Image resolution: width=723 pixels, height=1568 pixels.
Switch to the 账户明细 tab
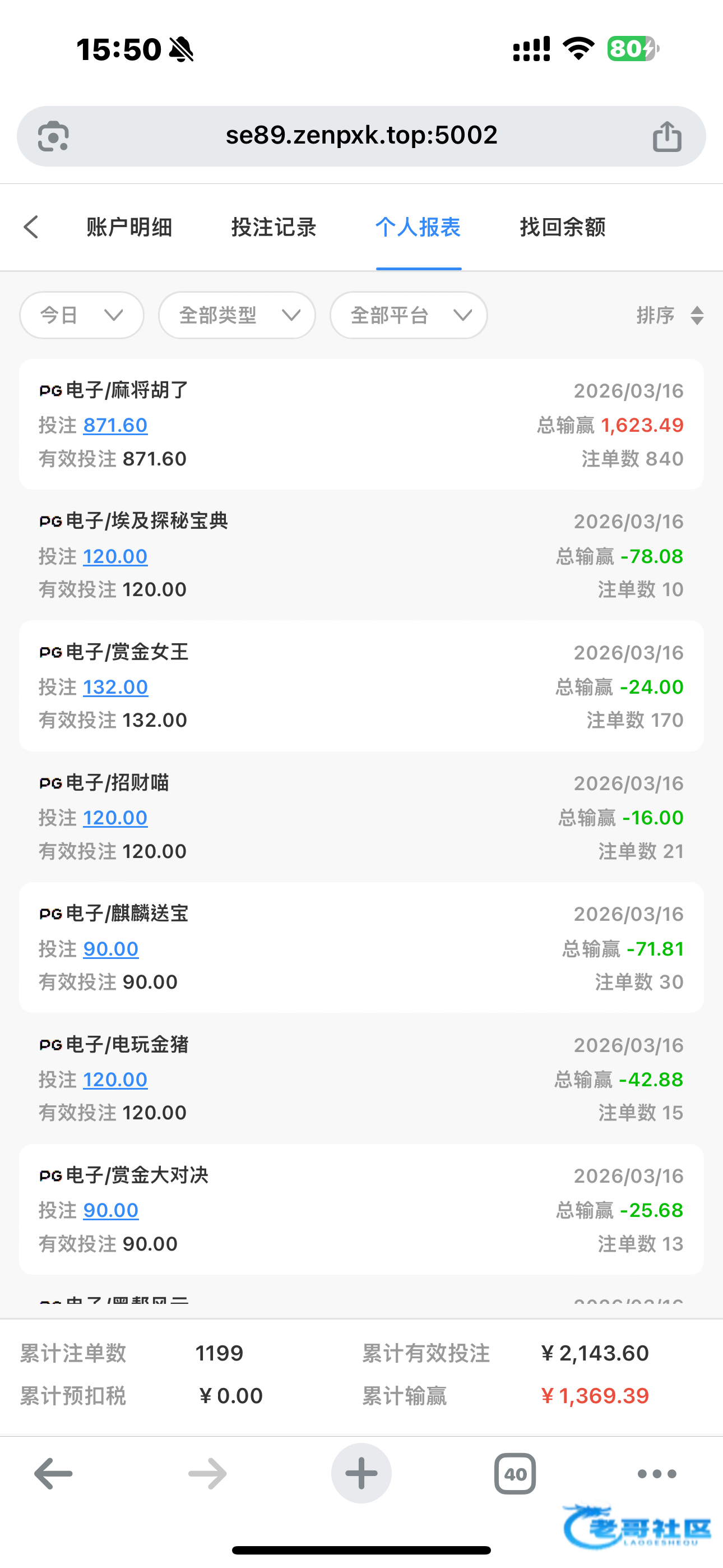pos(129,227)
